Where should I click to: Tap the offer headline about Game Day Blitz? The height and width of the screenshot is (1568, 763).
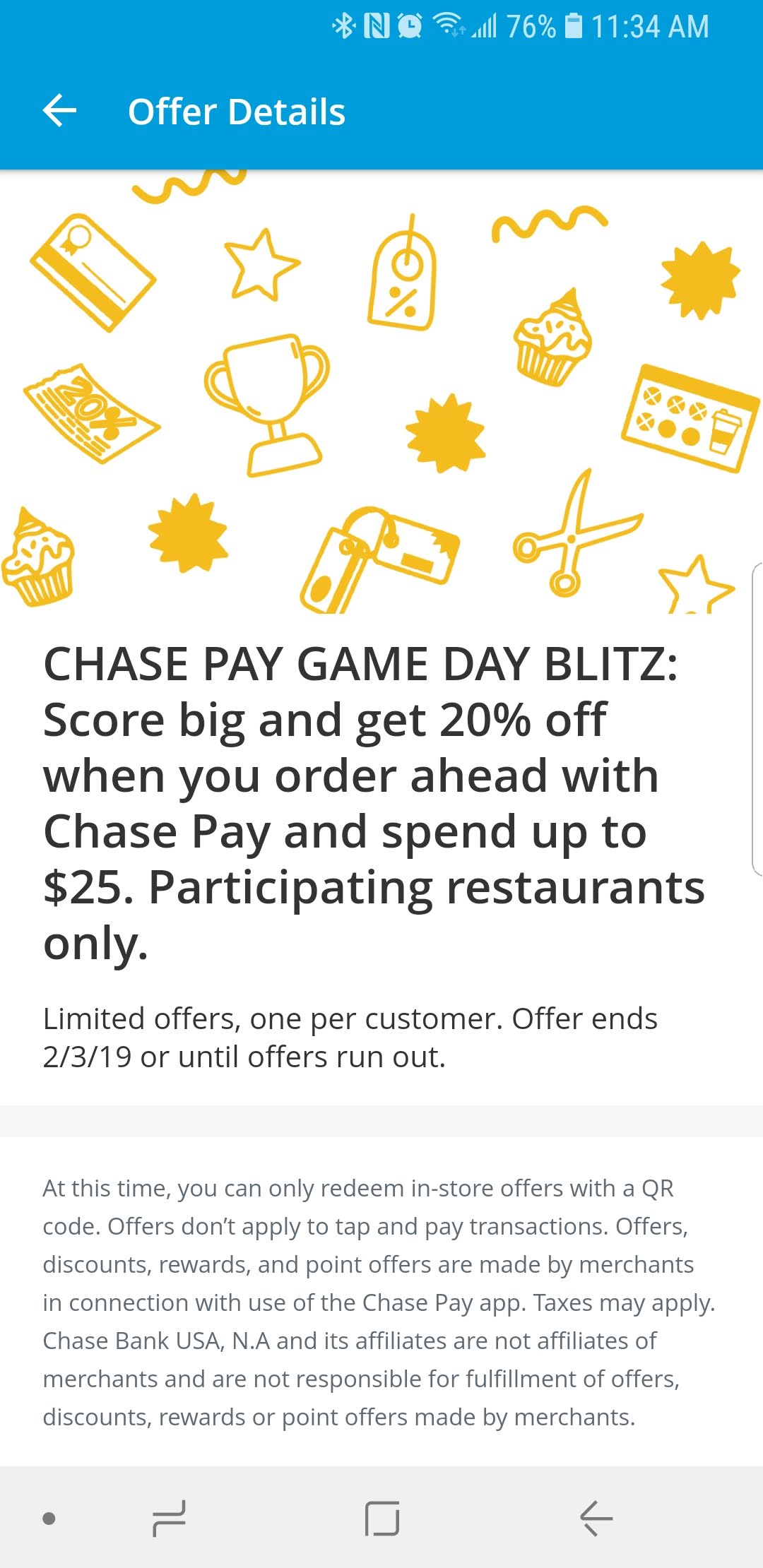pyautogui.click(x=374, y=798)
